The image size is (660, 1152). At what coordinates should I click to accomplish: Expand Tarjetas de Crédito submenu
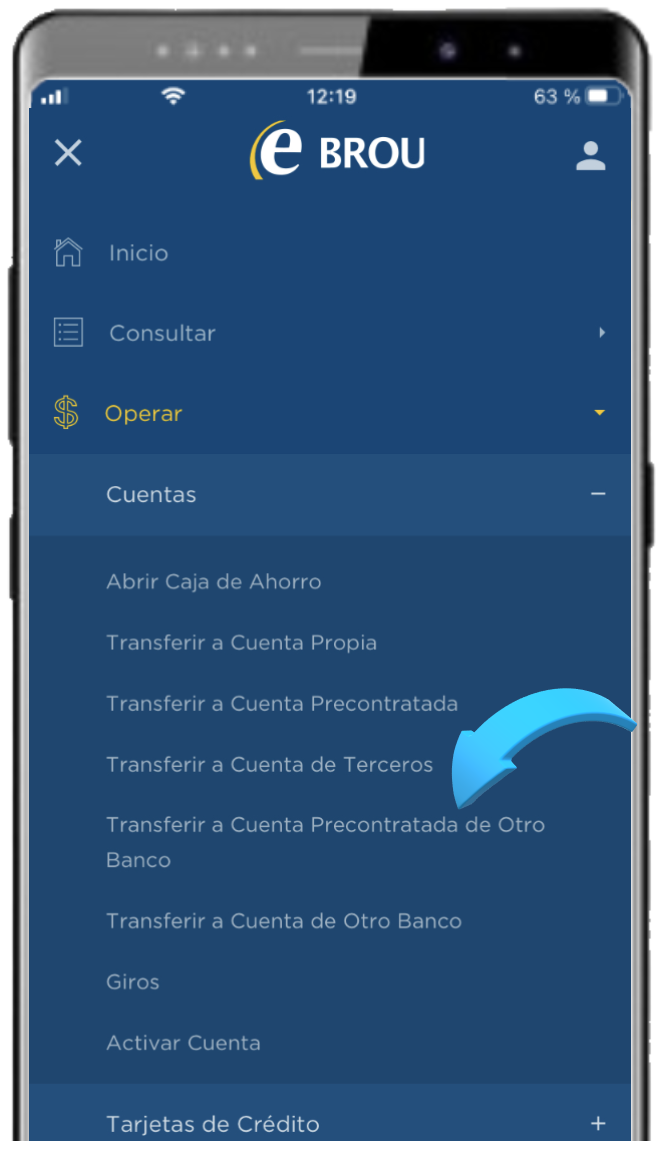598,1123
